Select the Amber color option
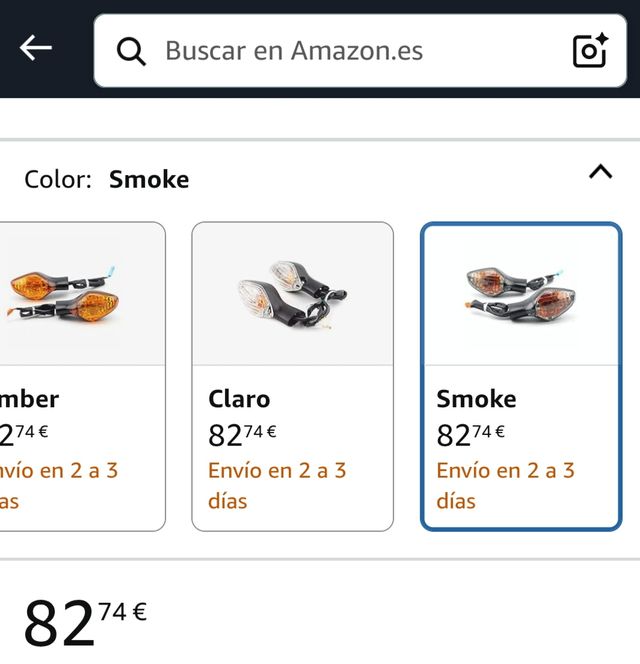This screenshot has width=640, height=664. (80, 375)
